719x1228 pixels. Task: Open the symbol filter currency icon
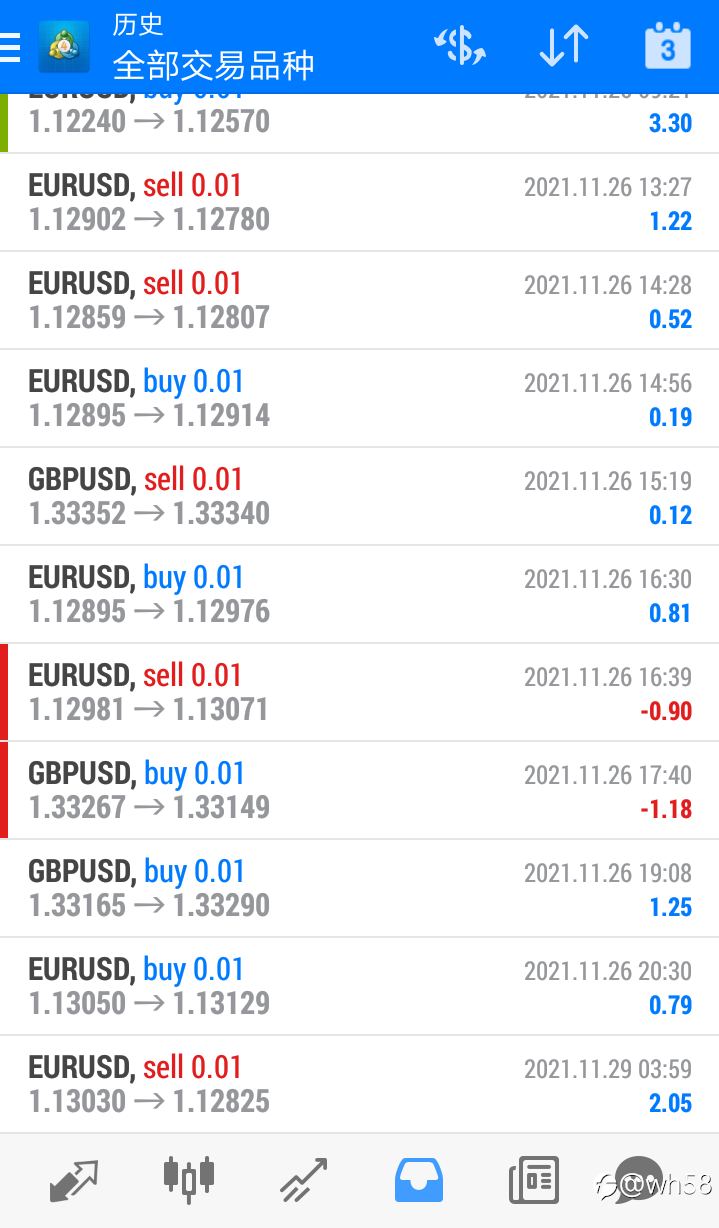(x=459, y=46)
